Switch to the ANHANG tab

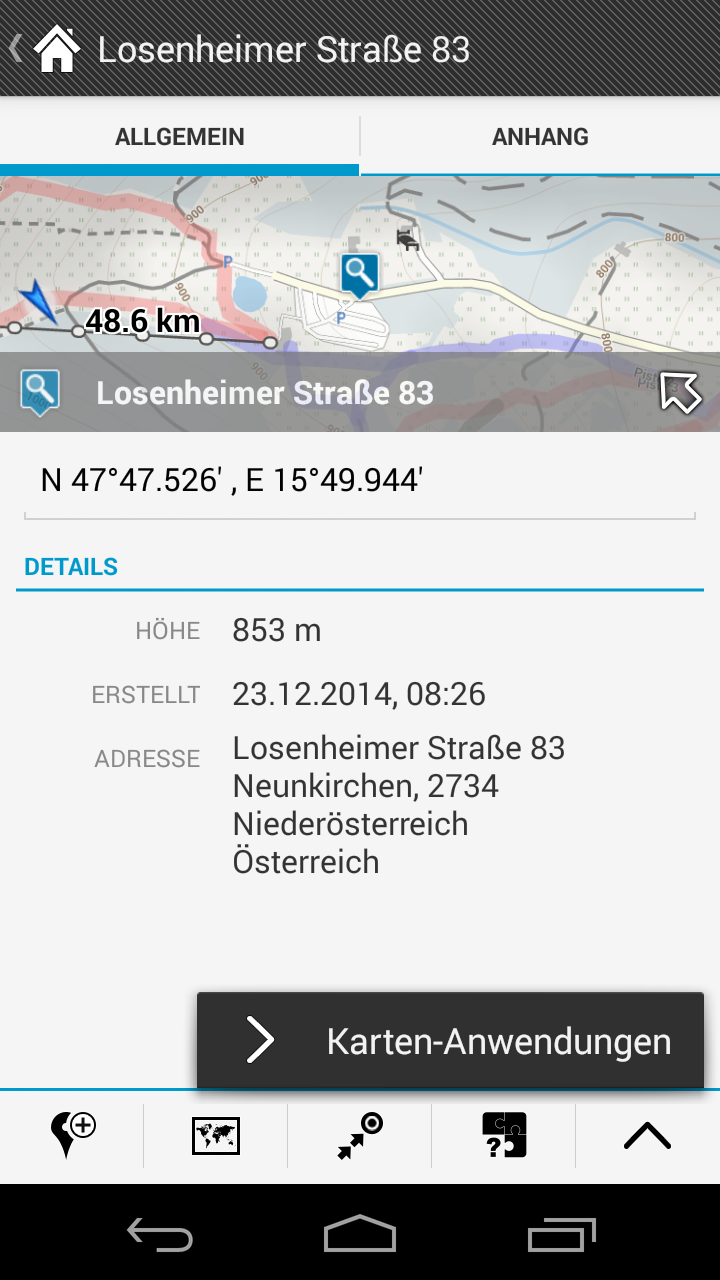(x=540, y=137)
